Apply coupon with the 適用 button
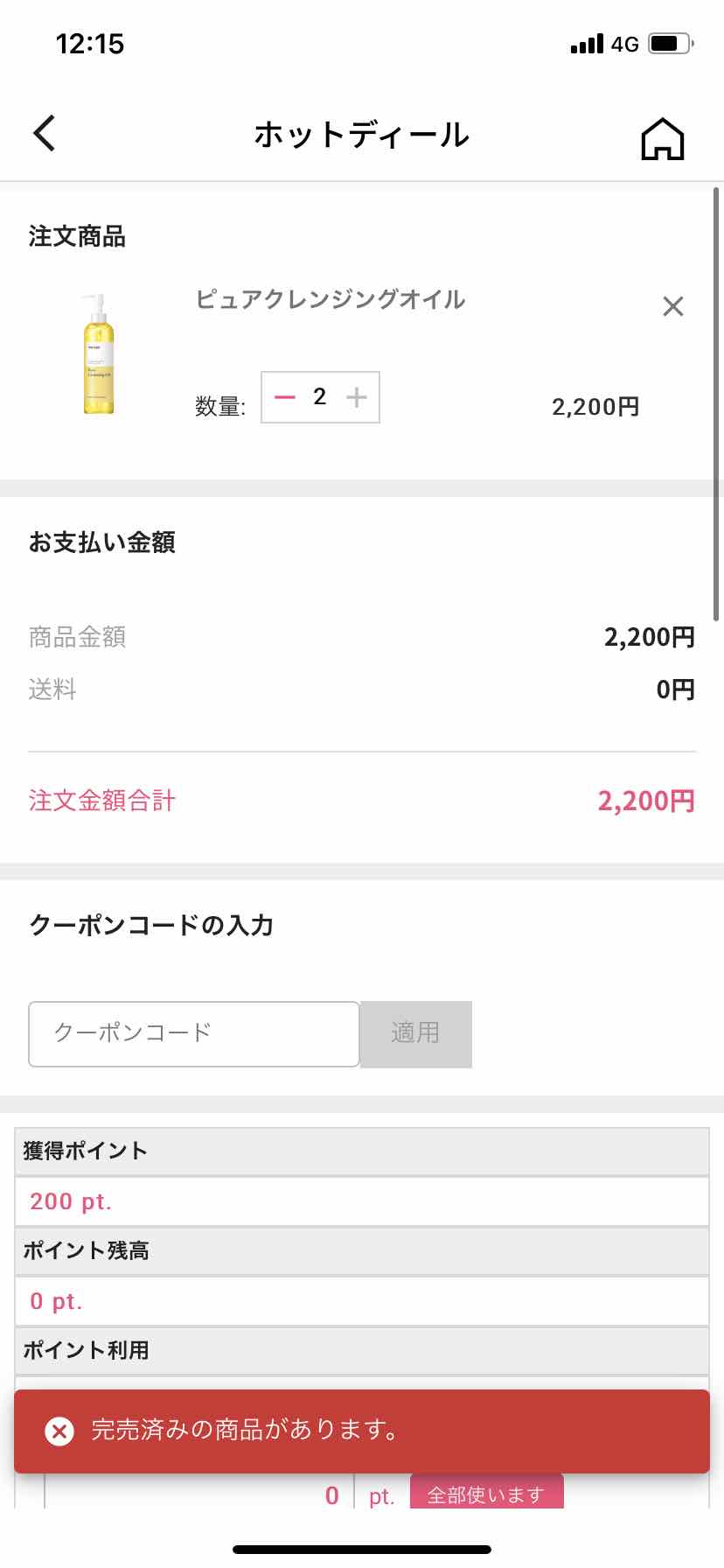The width and height of the screenshot is (724, 1568). pyautogui.click(x=415, y=1033)
